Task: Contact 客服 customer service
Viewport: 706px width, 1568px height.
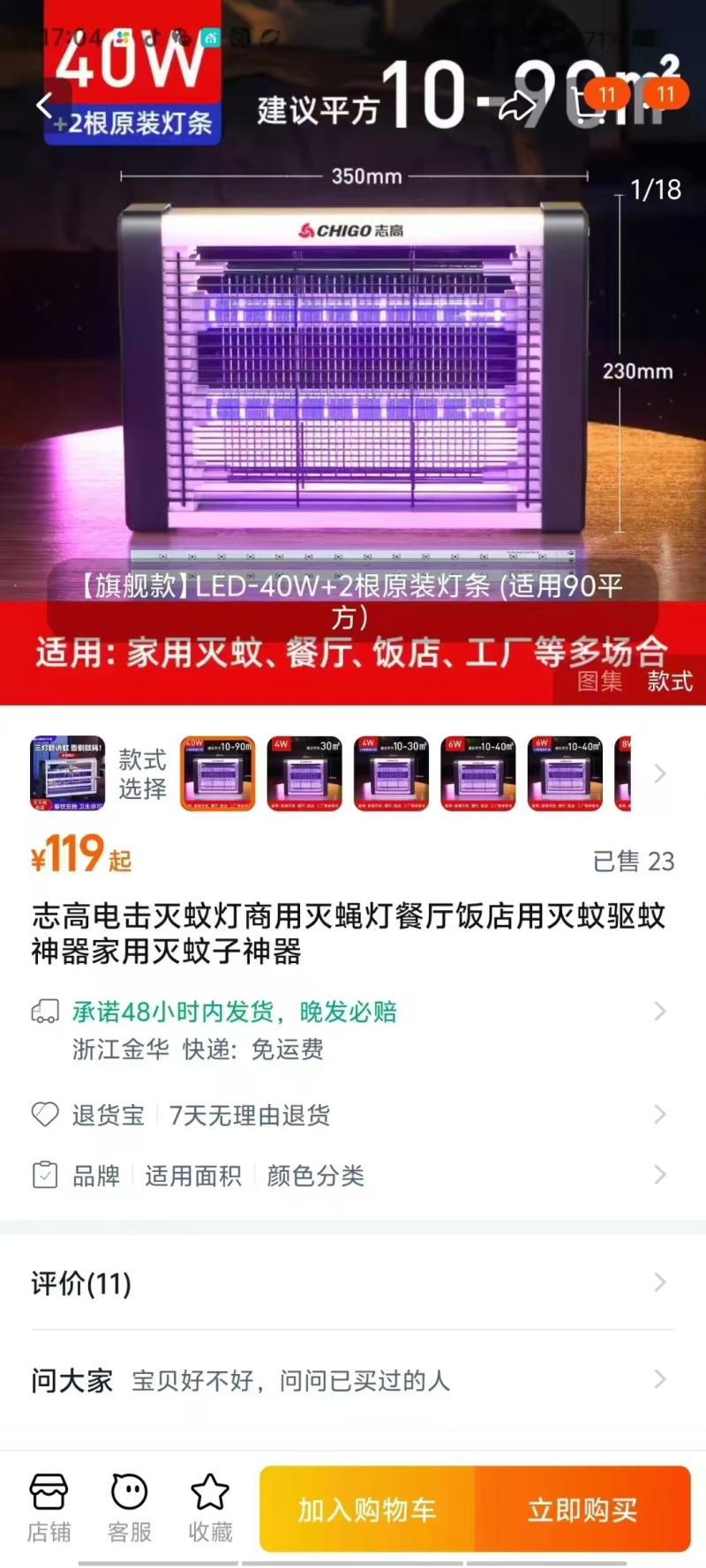Action: click(130, 1508)
